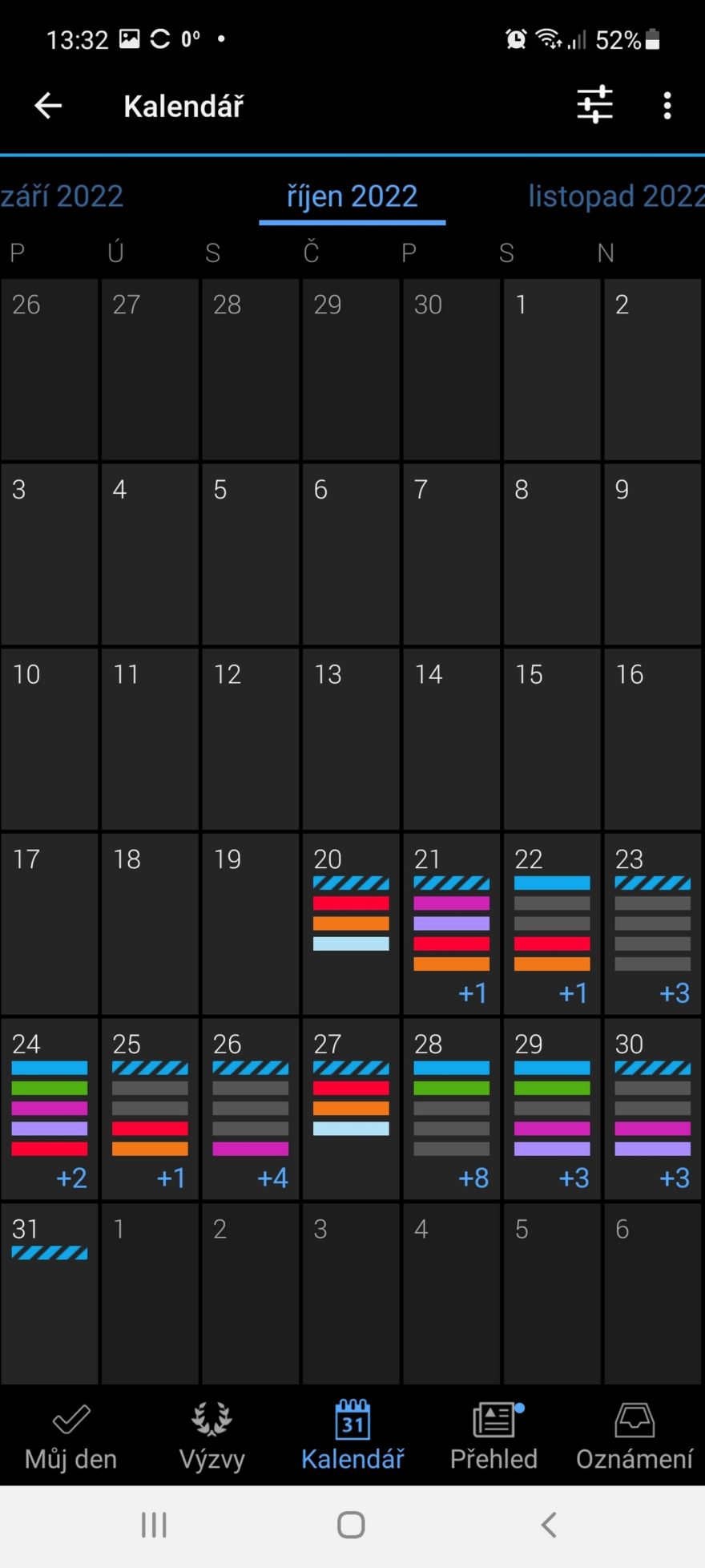Open the overflow menu

point(667,105)
